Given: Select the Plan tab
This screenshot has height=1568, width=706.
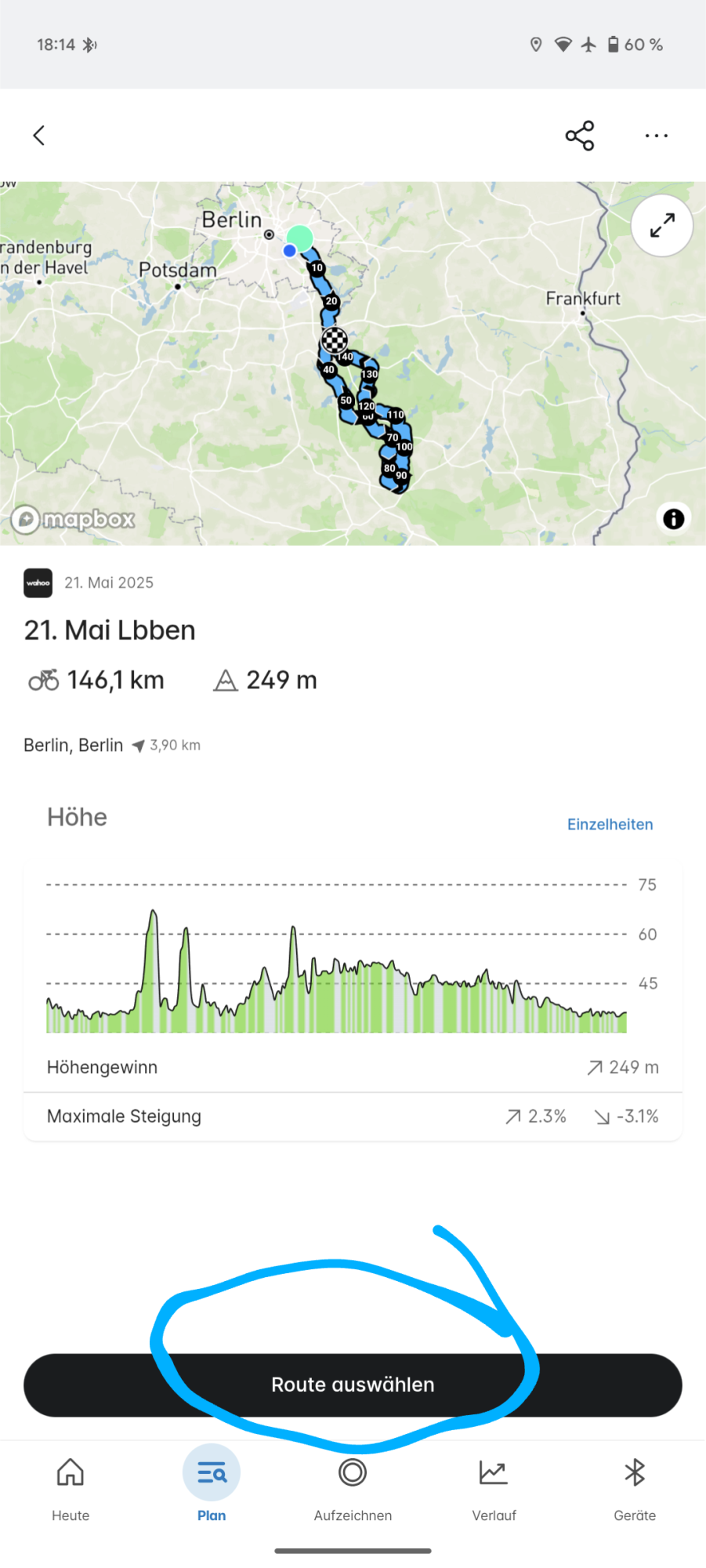Looking at the screenshot, I should click(x=212, y=1486).
